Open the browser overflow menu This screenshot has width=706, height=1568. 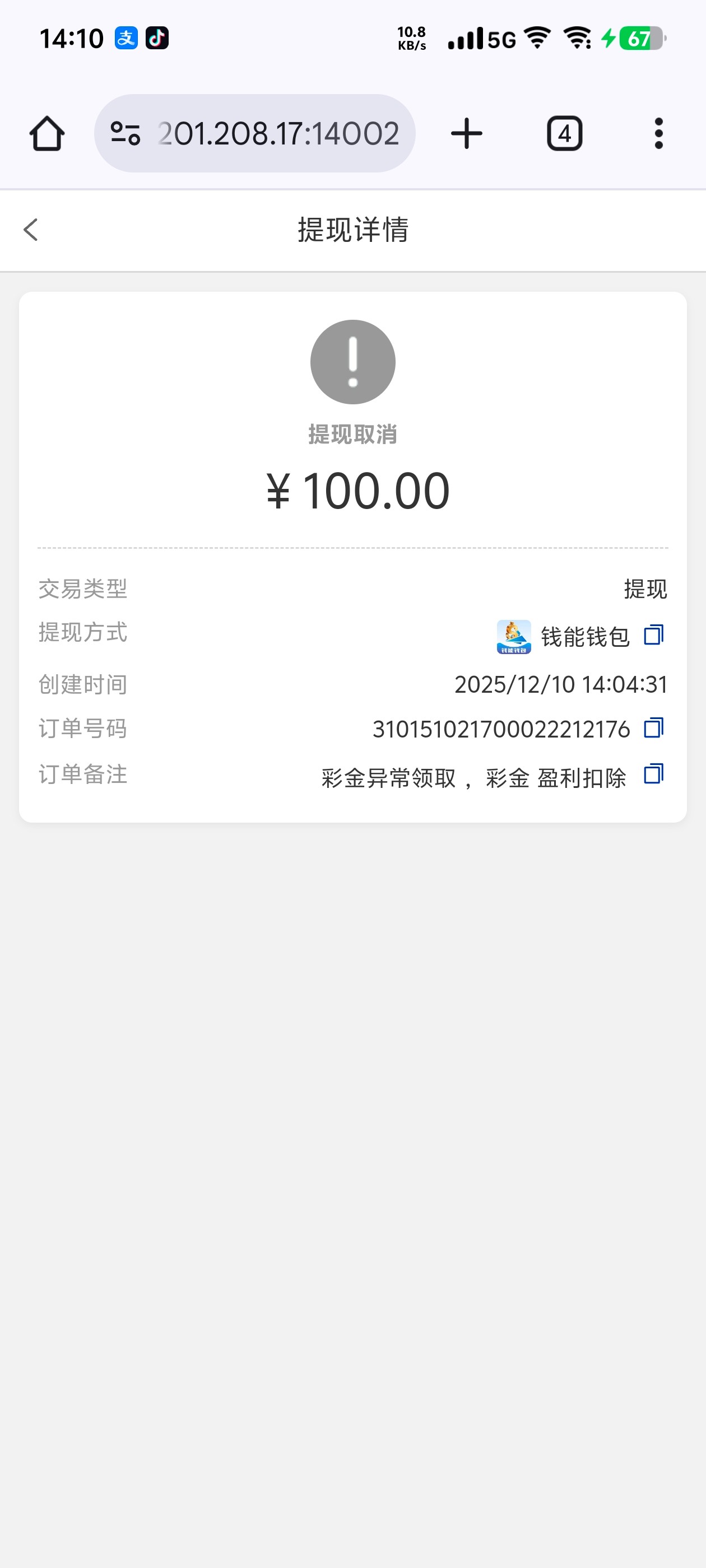coord(658,133)
